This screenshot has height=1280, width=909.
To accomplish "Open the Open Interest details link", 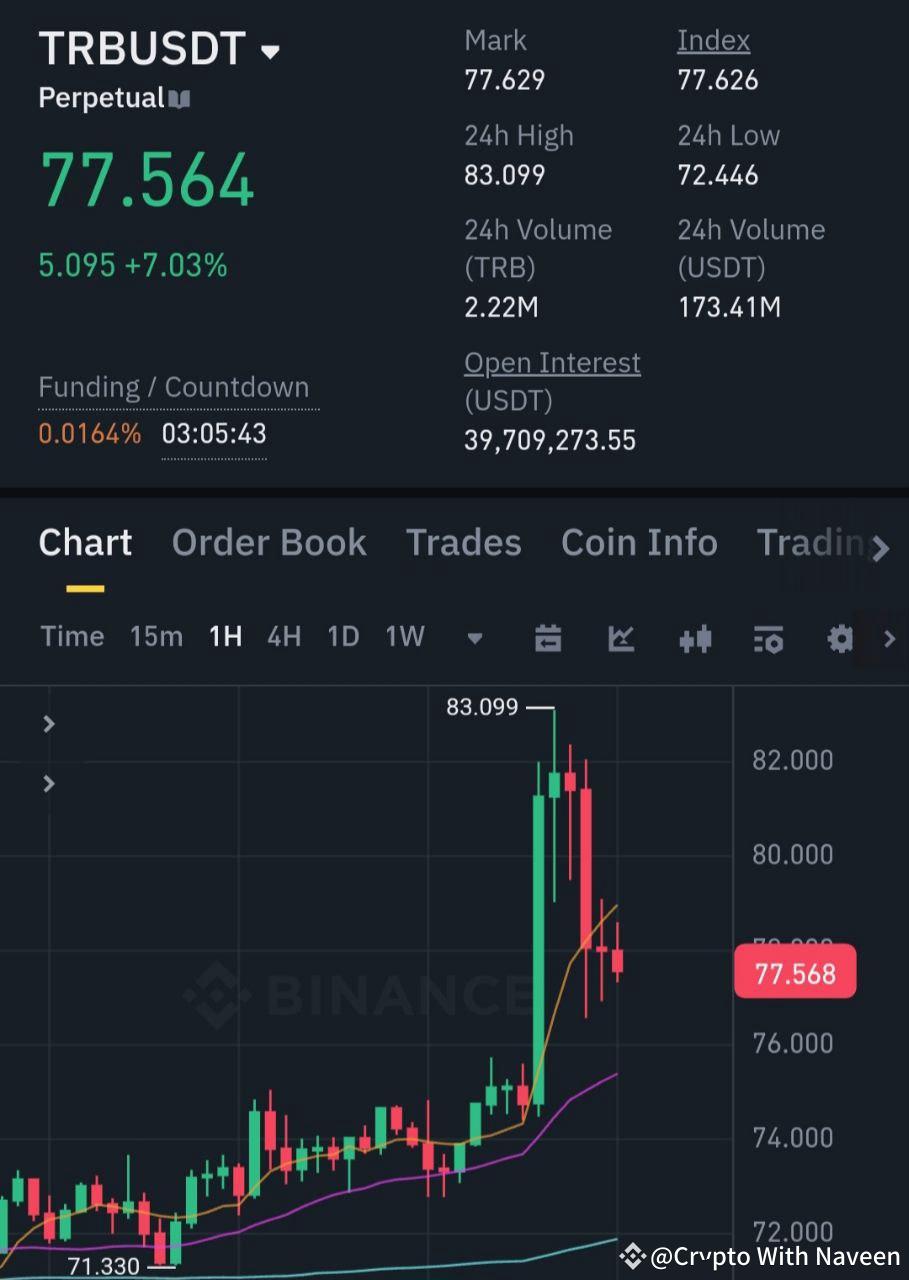I will 552,362.
